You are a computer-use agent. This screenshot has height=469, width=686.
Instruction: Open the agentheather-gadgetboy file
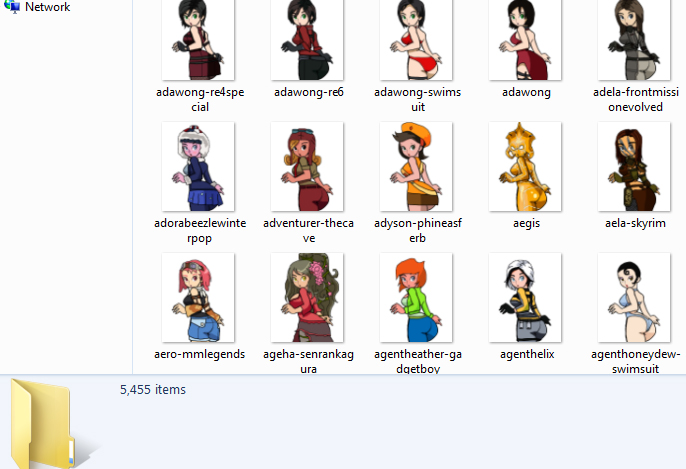(x=417, y=297)
